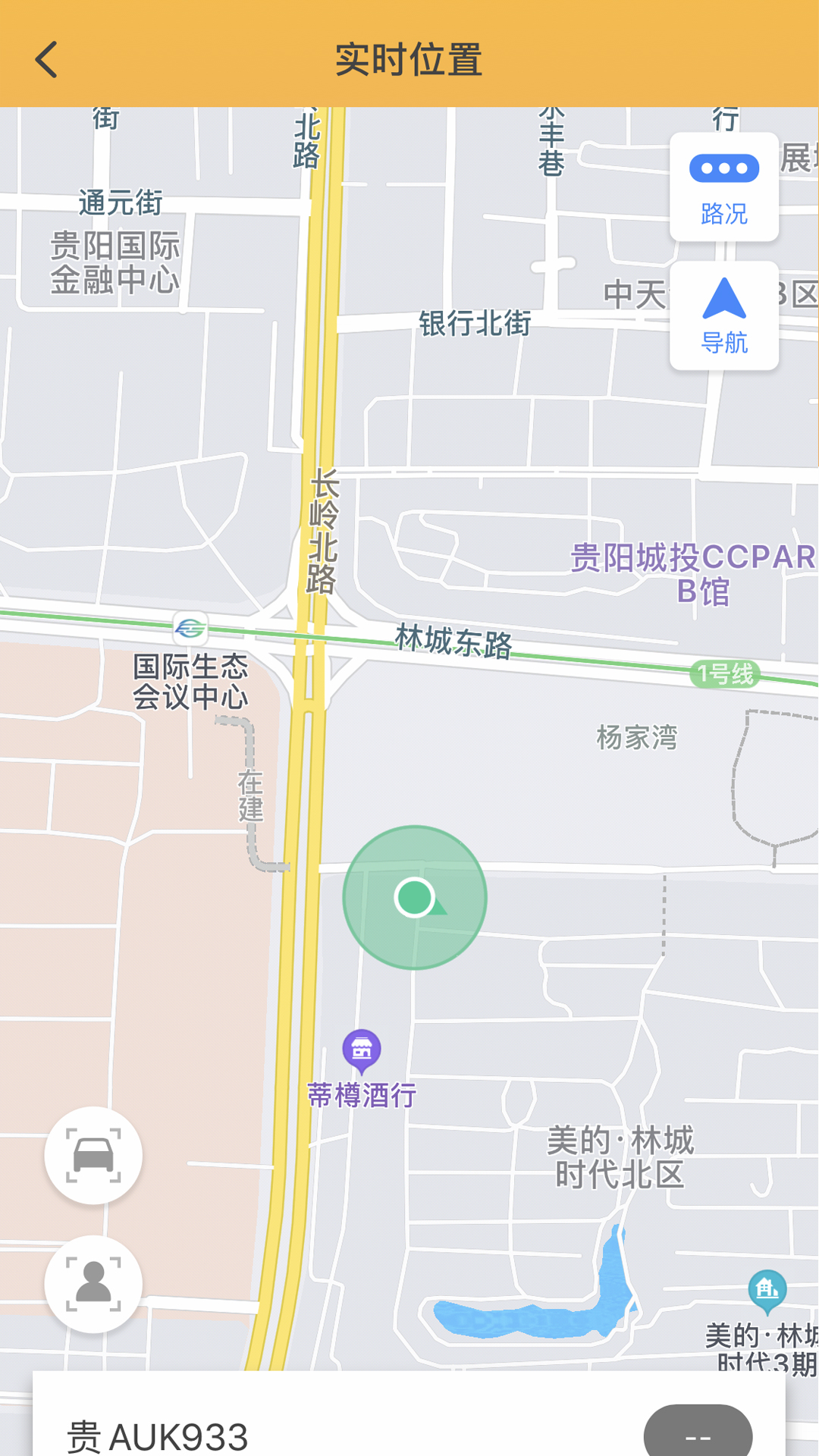Tap the green 1号线 metro line badge

click(x=723, y=673)
